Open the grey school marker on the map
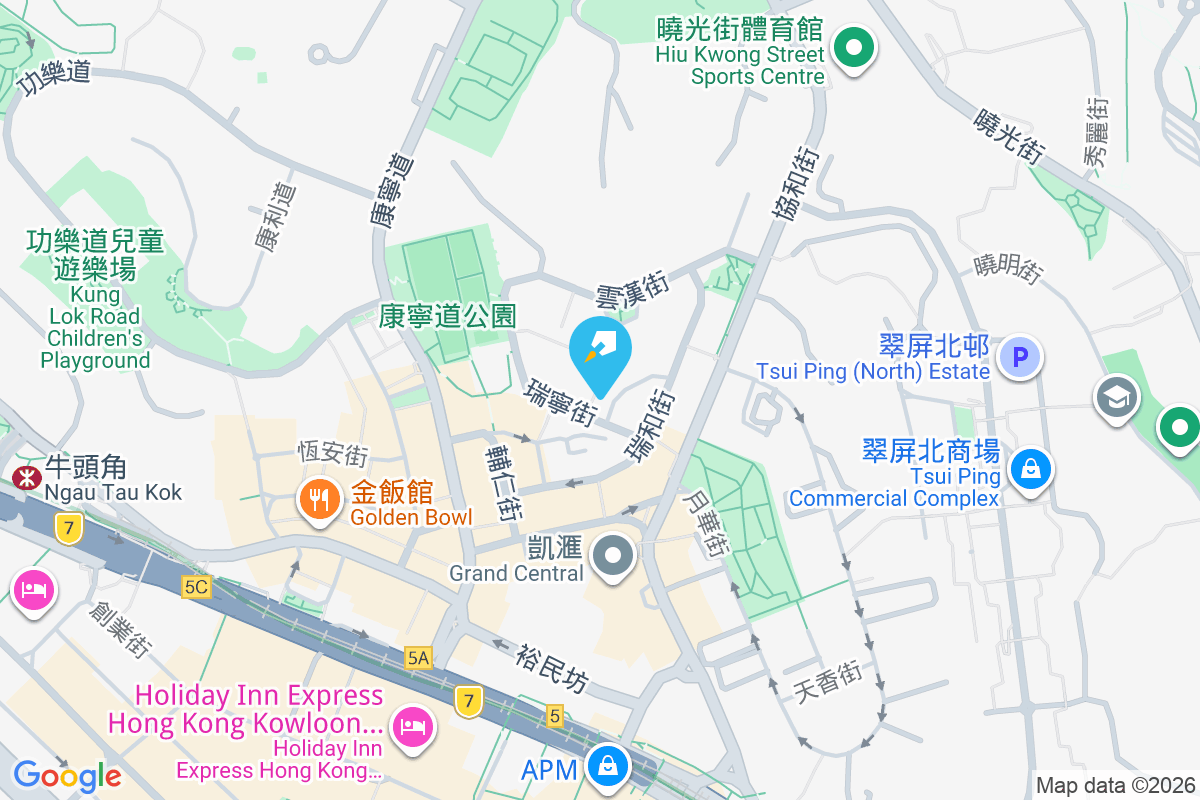 coord(1117,397)
